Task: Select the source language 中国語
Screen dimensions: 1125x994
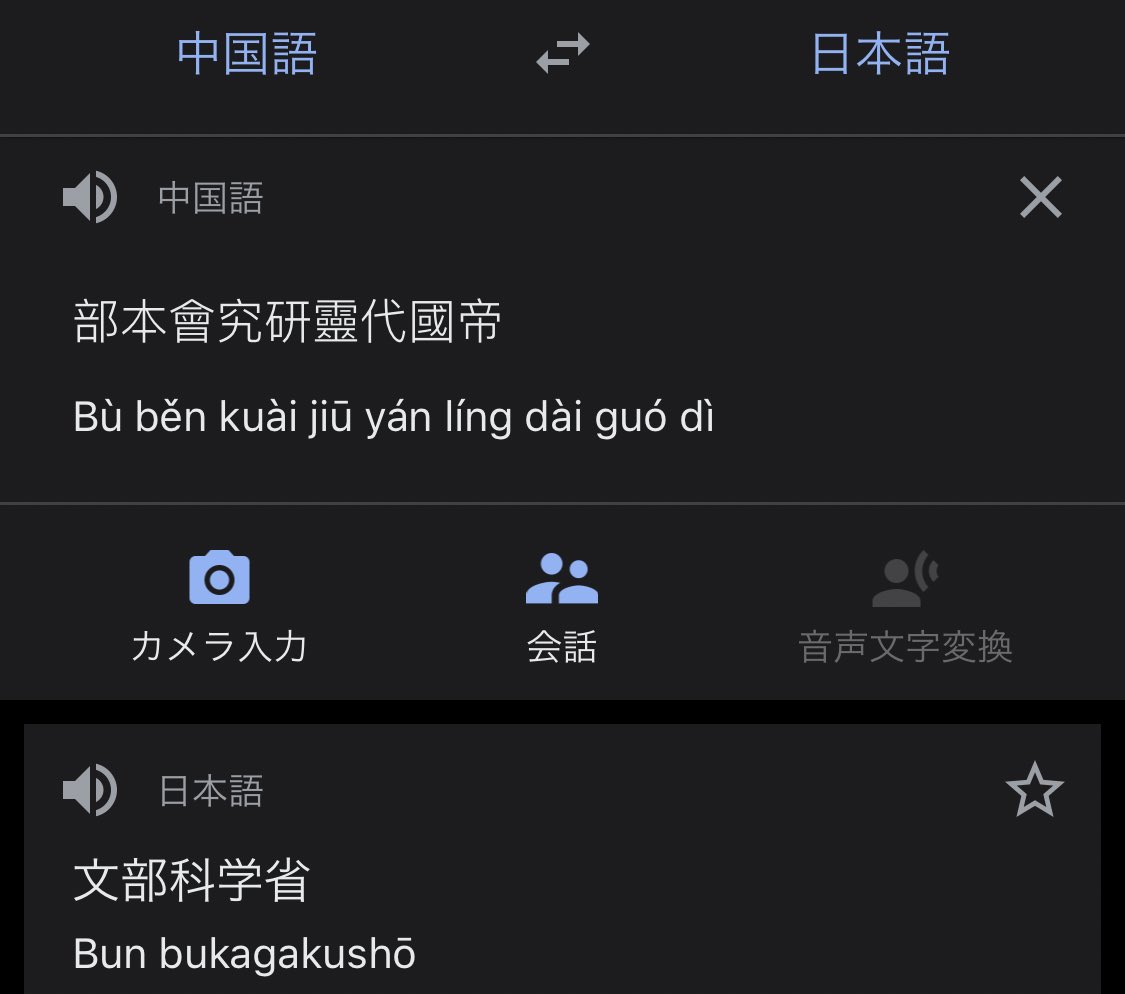Action: pyautogui.click(x=247, y=54)
